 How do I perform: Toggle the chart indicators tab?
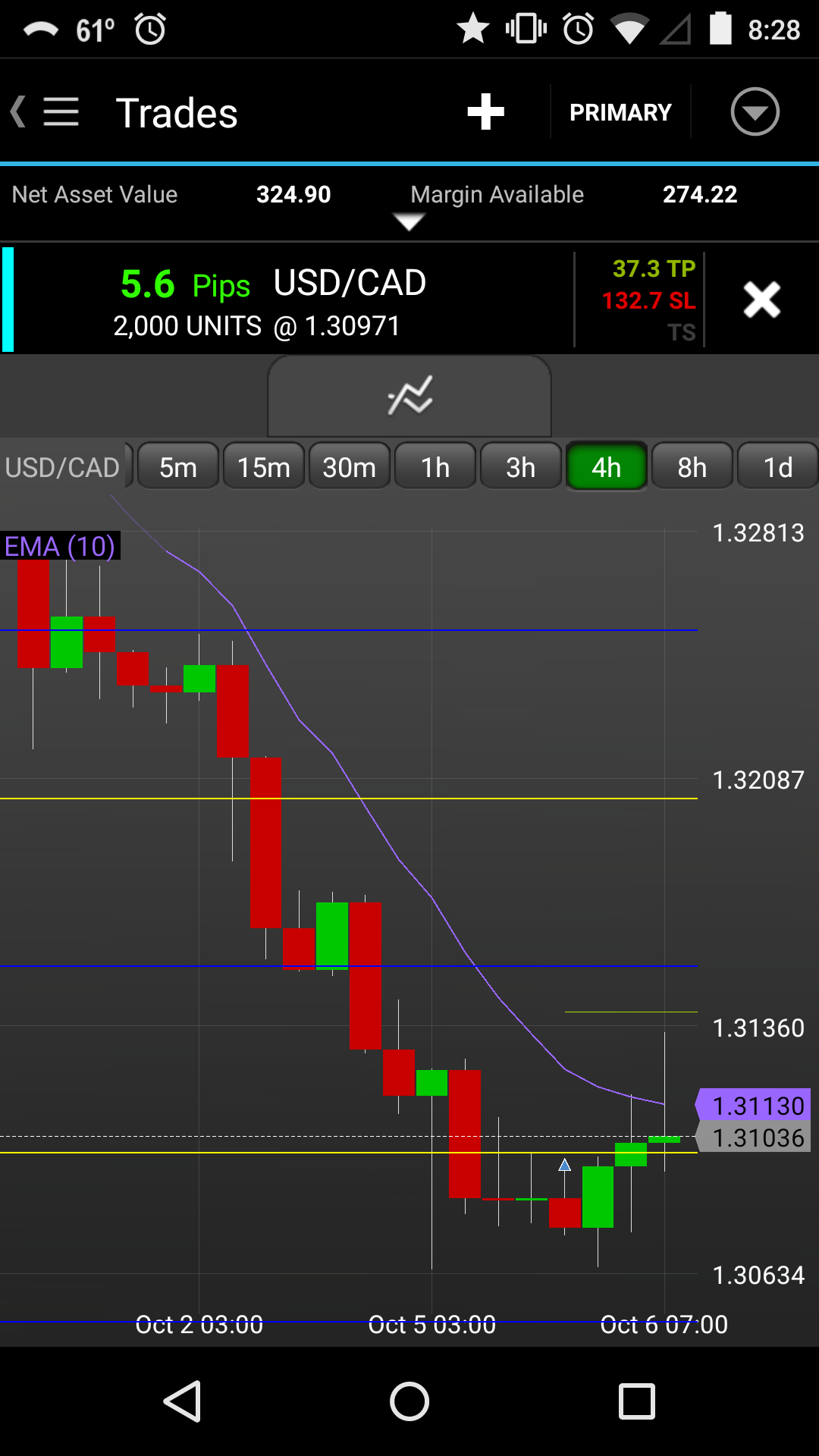[x=409, y=396]
